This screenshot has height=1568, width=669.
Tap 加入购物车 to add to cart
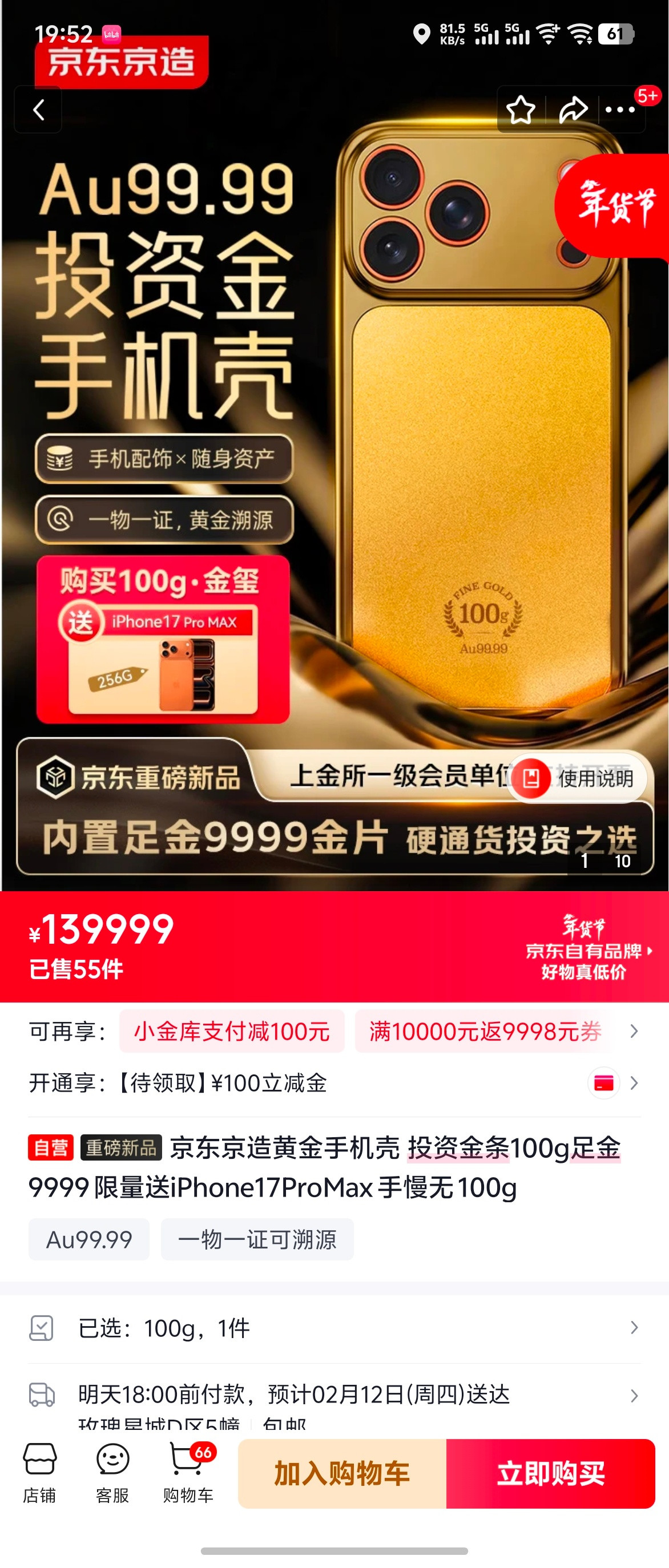[x=341, y=1474]
